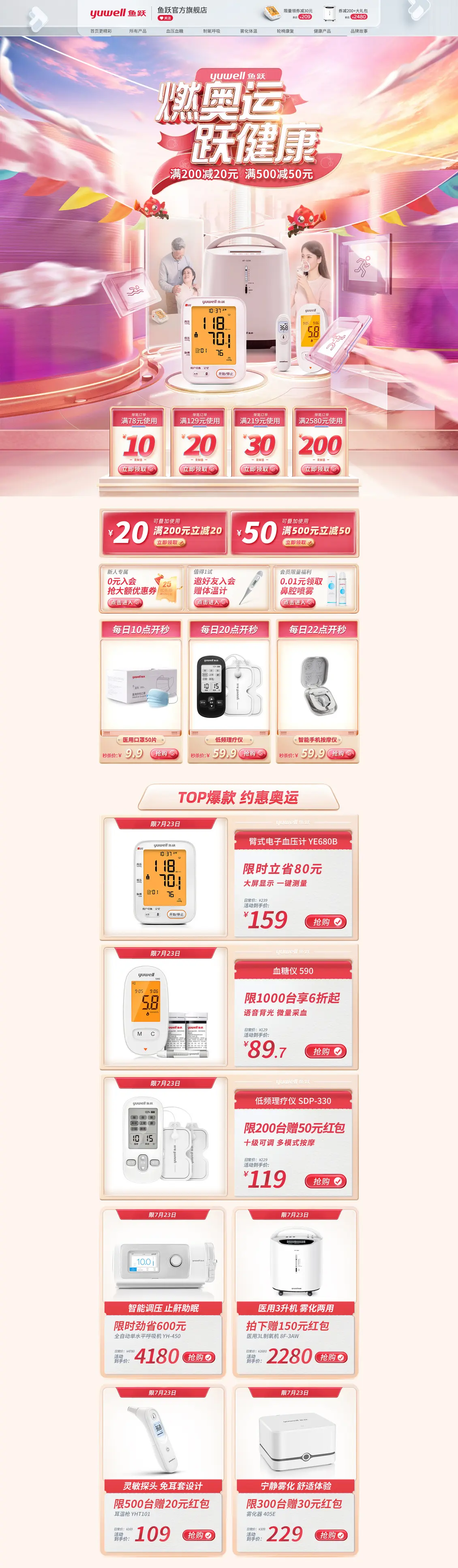This screenshot has height=1568, width=458.
Task: Buy the 臂式电子血压计 YE680B
Action: click(325, 922)
